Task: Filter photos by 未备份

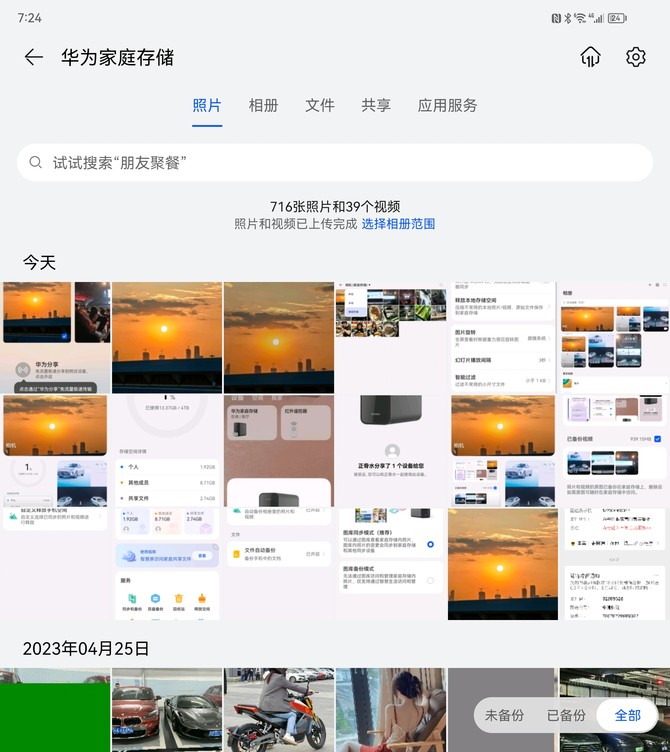Action: [505, 715]
